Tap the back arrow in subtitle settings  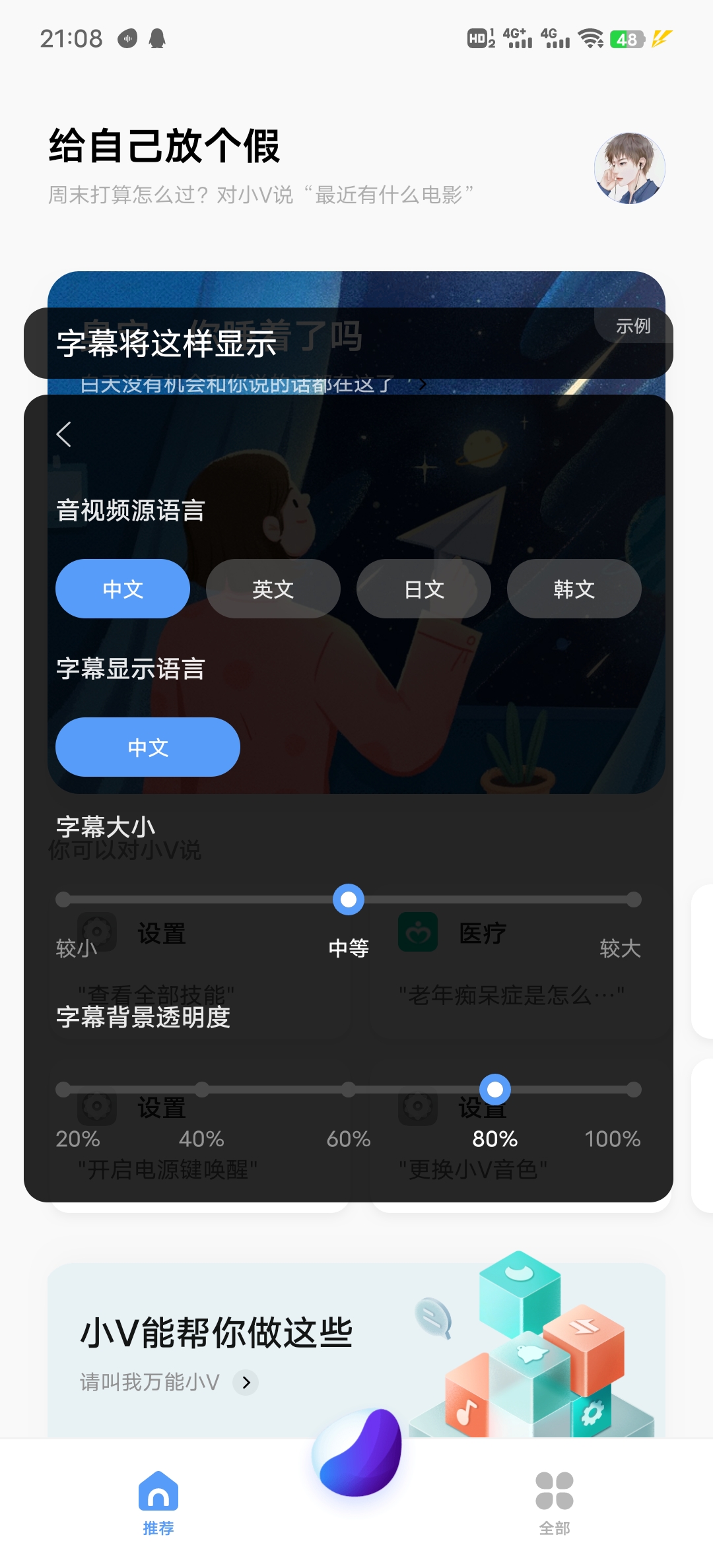tap(64, 434)
